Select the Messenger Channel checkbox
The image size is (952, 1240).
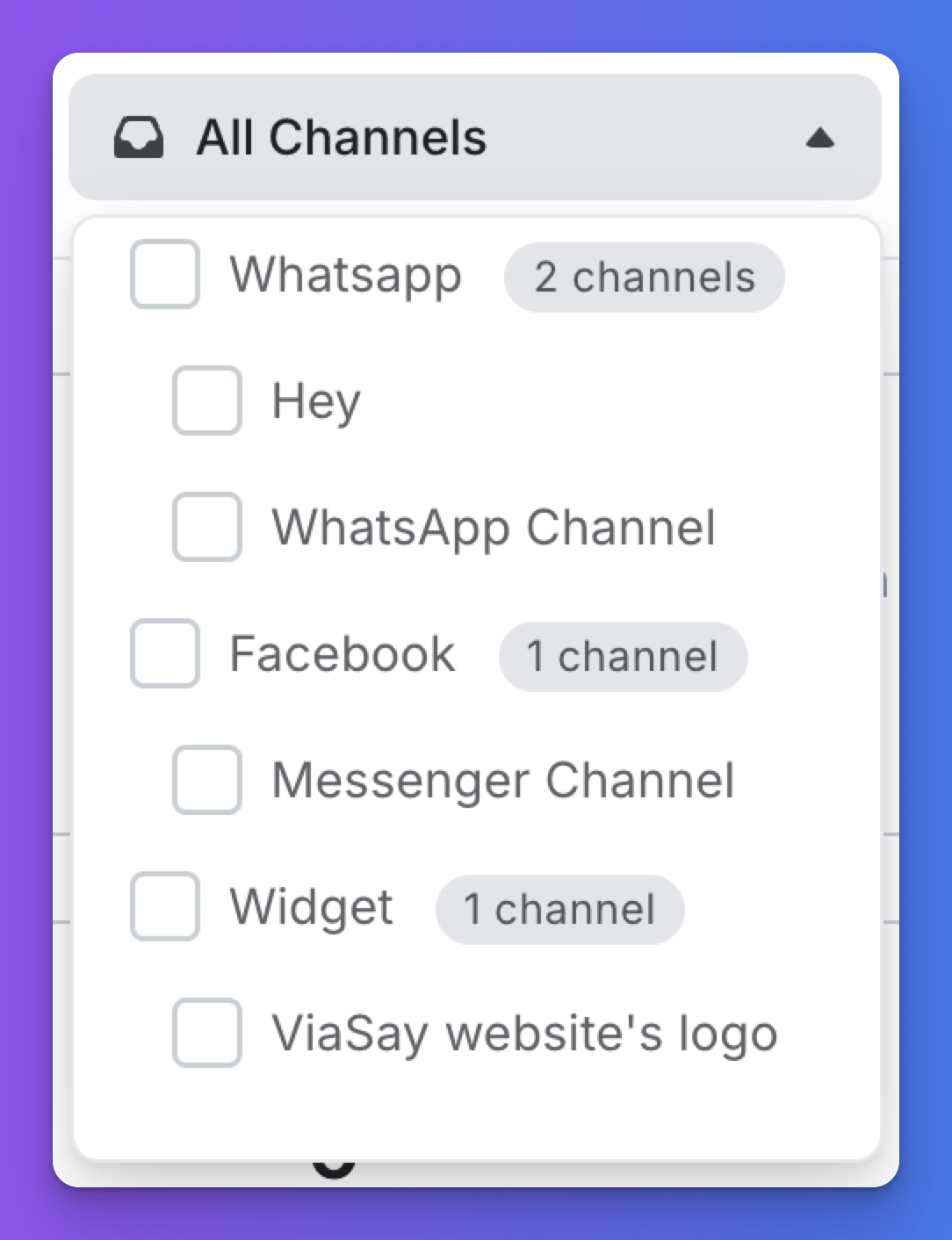[x=207, y=780]
